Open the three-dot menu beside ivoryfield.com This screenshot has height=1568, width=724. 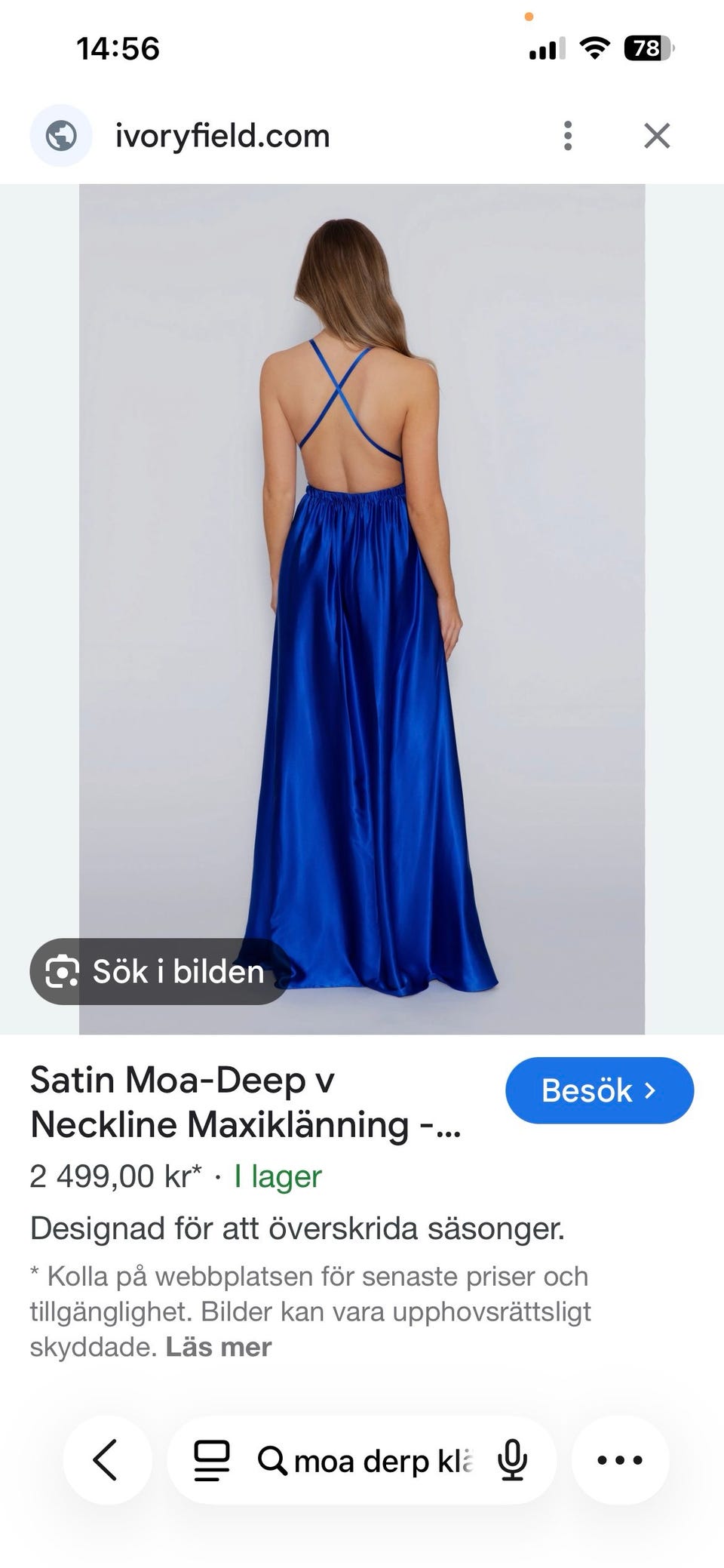pos(568,136)
